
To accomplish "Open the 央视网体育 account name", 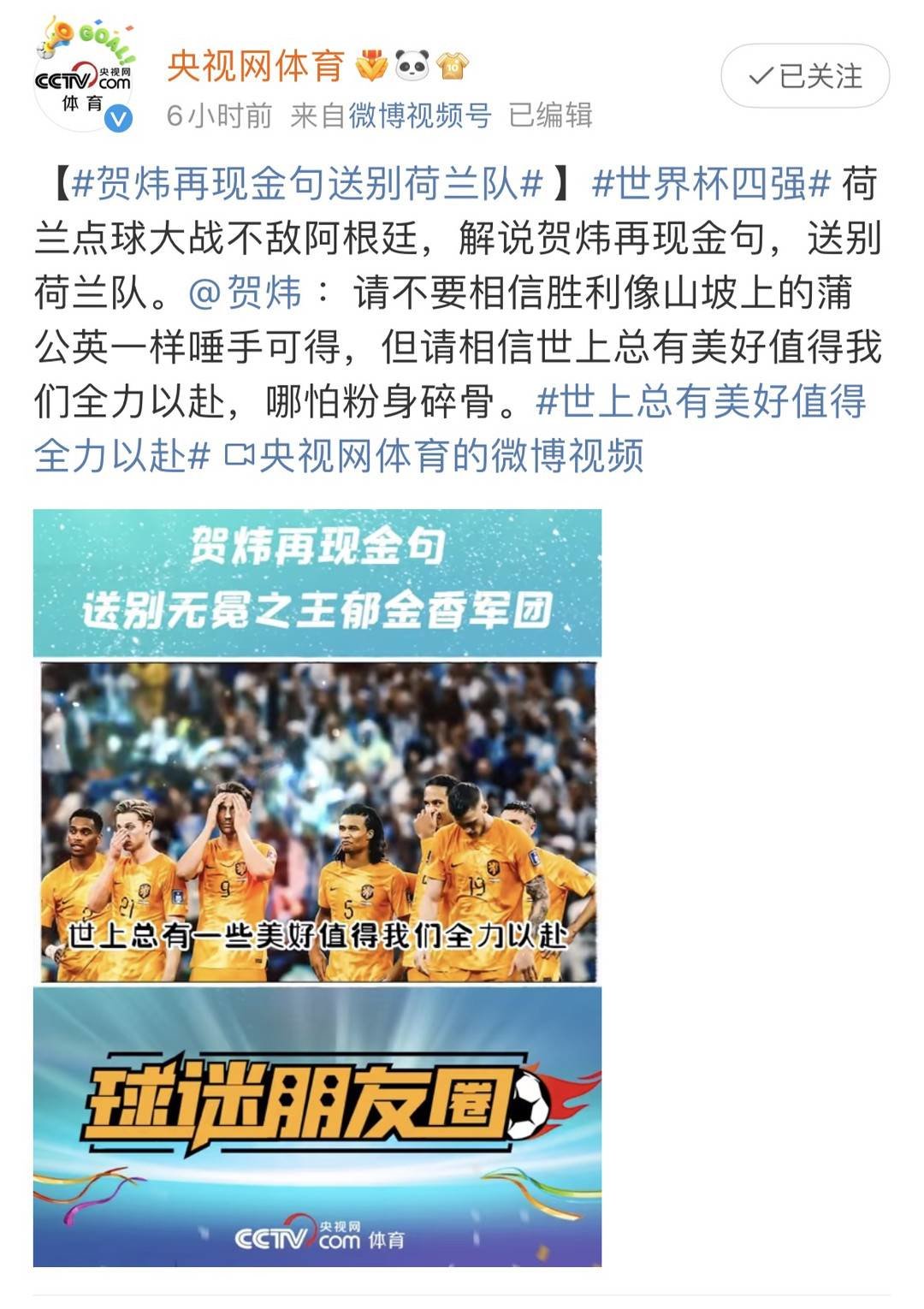I will 255,67.
